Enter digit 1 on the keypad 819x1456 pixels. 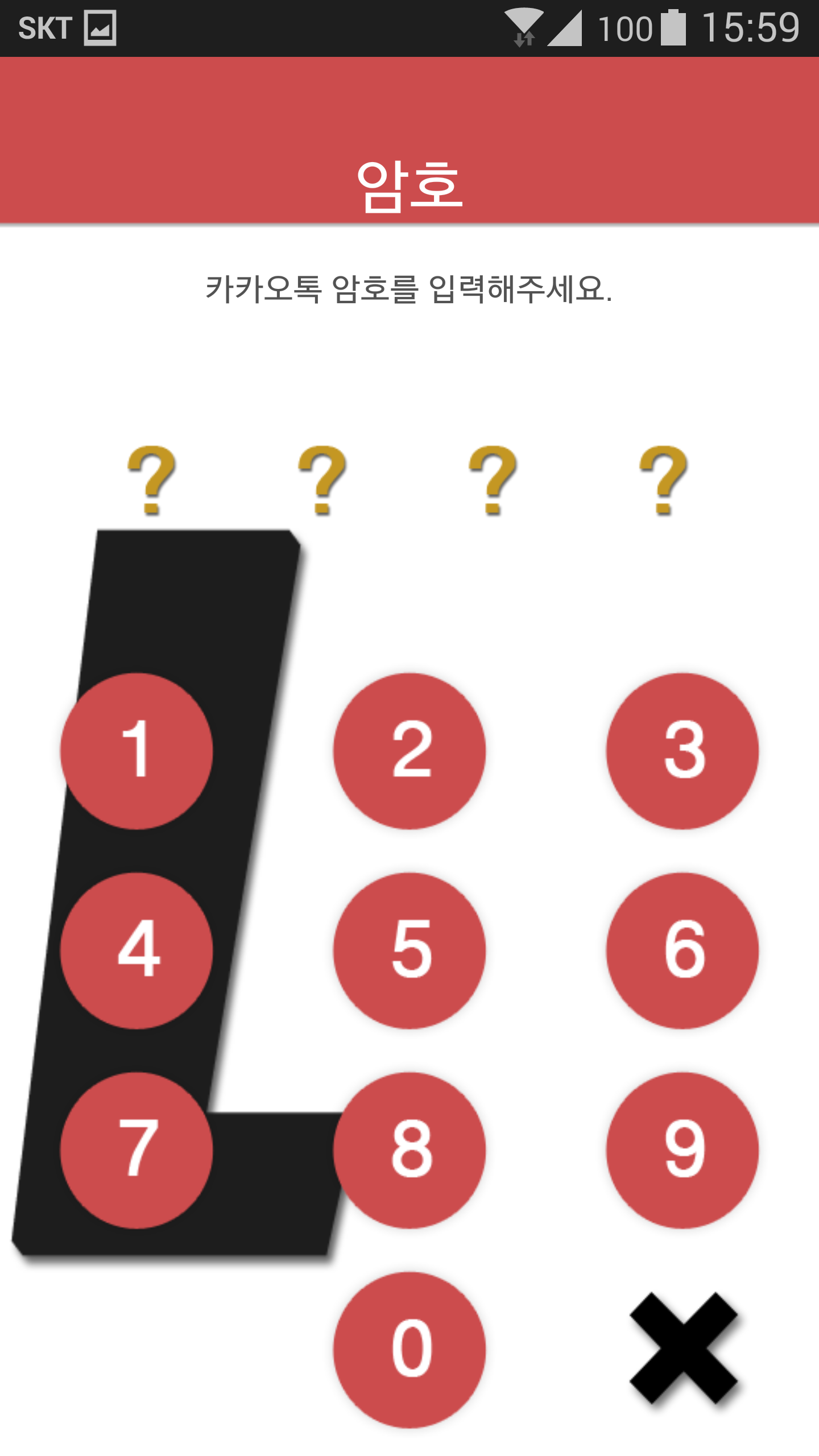136,750
